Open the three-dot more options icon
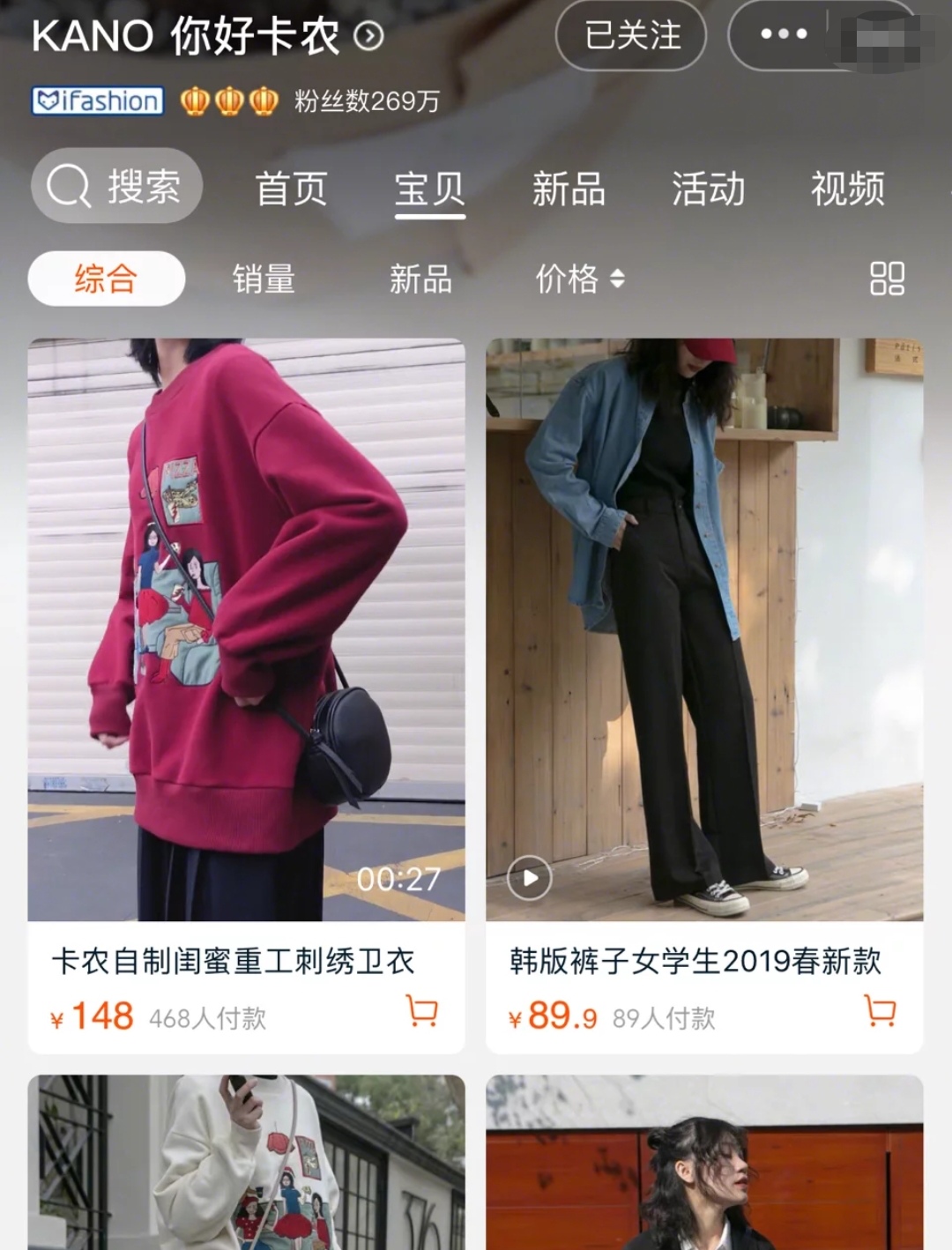This screenshot has width=952, height=1250. pos(781,35)
